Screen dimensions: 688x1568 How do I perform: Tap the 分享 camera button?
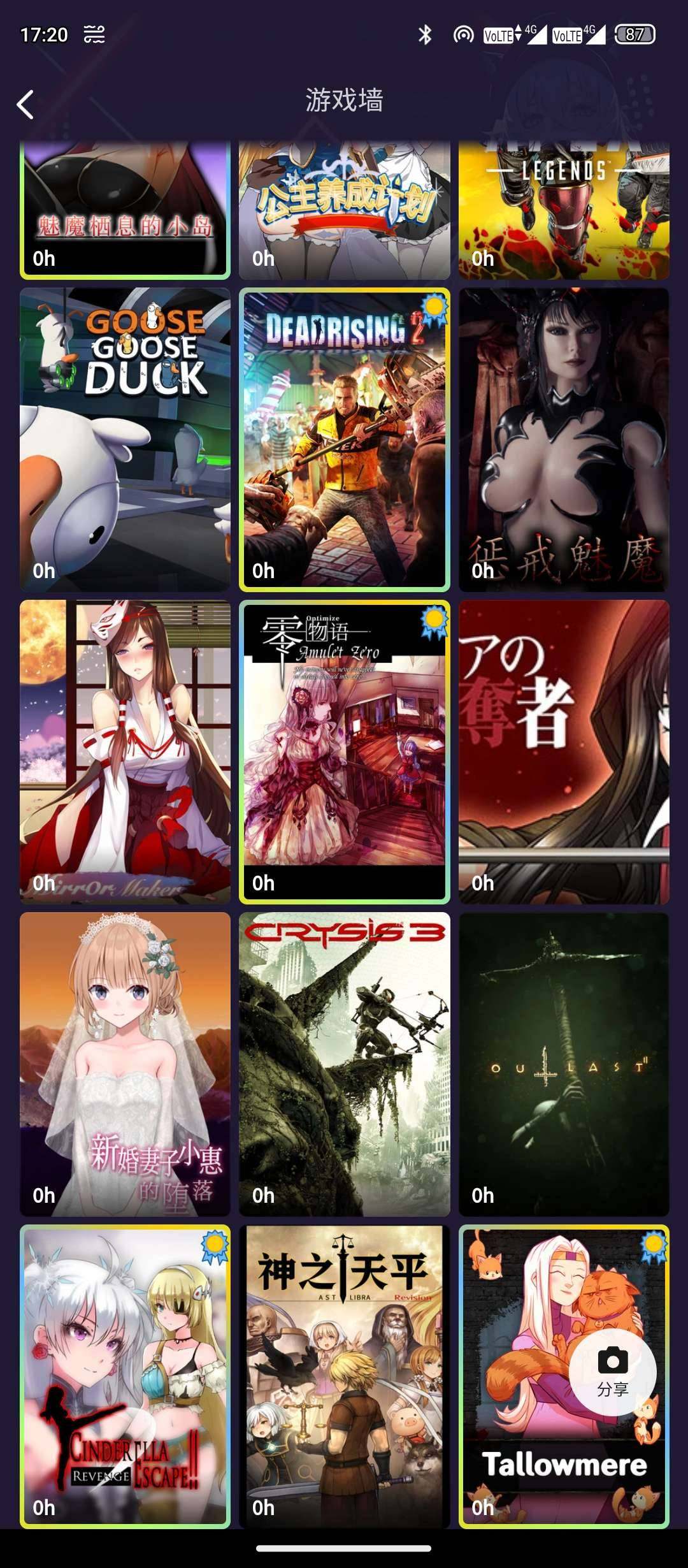612,1372
